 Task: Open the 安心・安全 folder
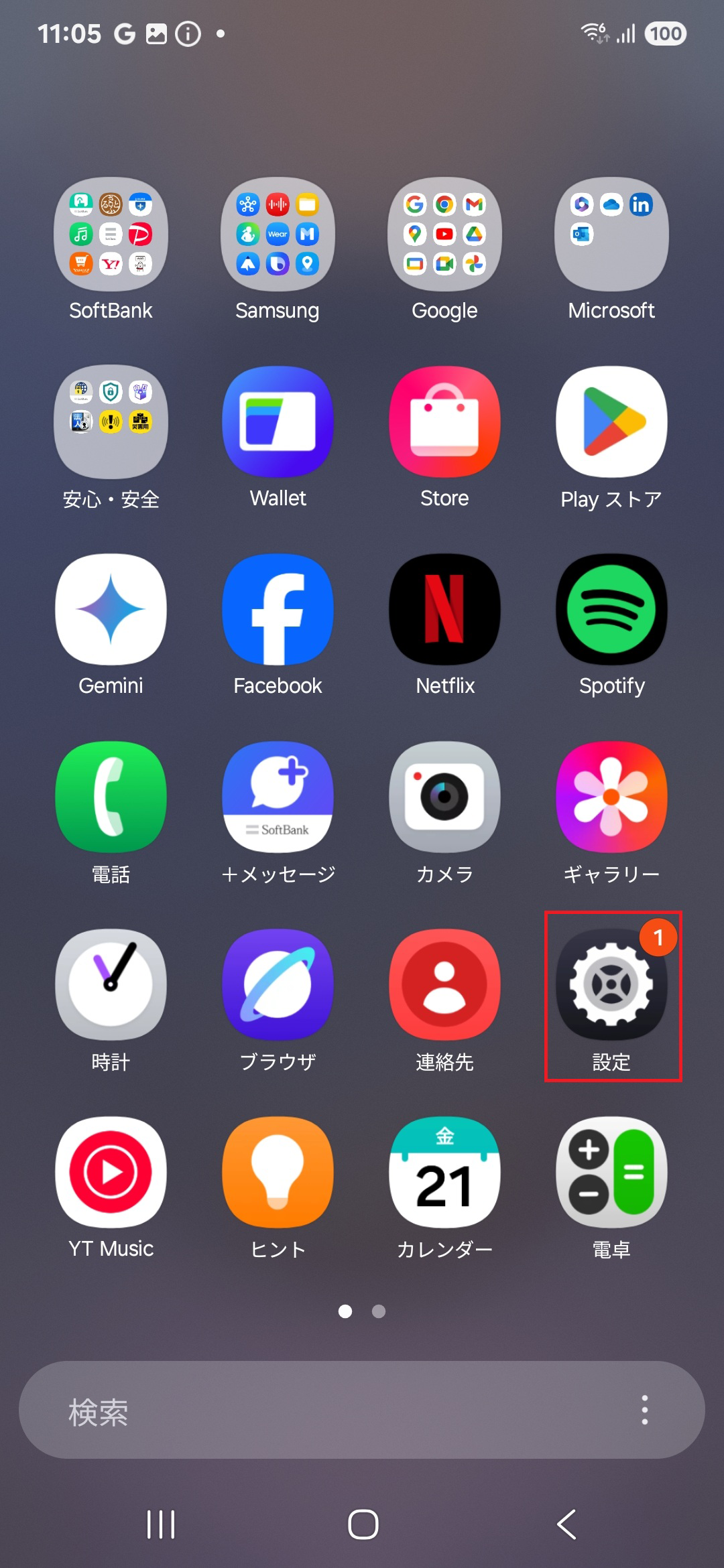(x=111, y=422)
